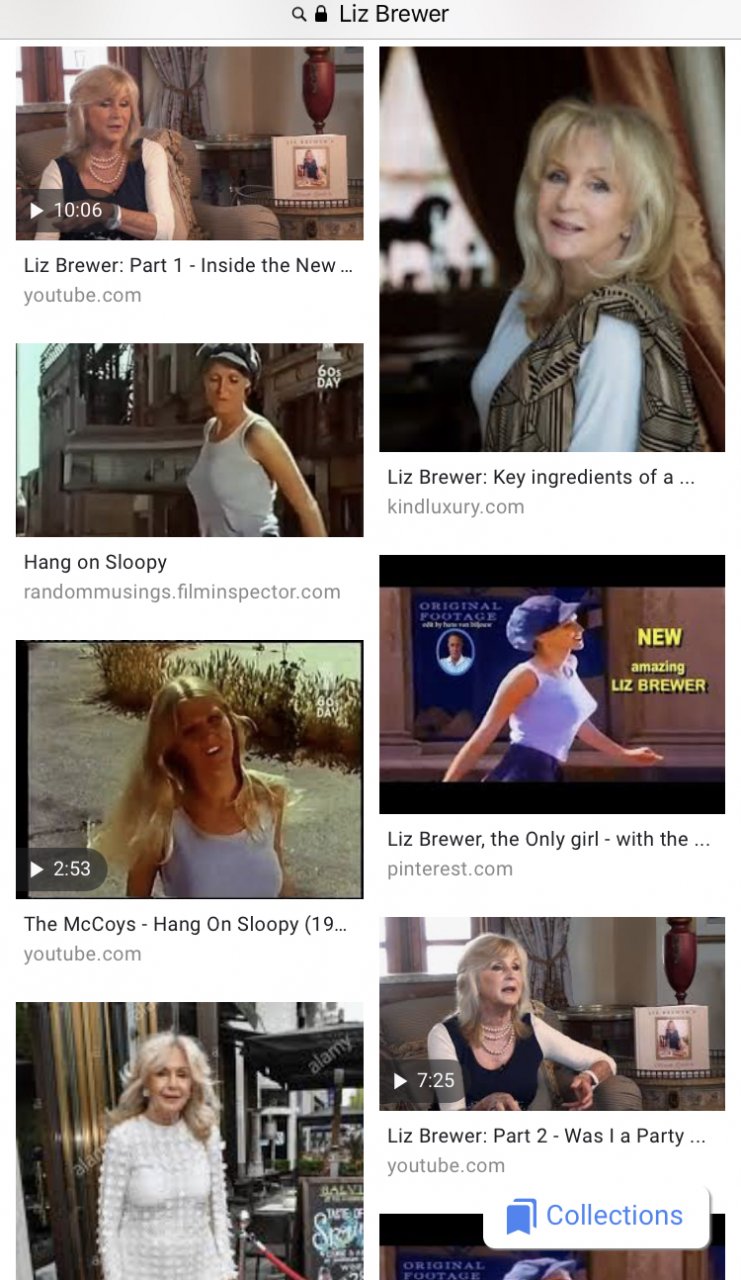Open the 10:06 video Liz Brewer: Part 1
Viewport: 741px width, 1280px height.
[189, 143]
